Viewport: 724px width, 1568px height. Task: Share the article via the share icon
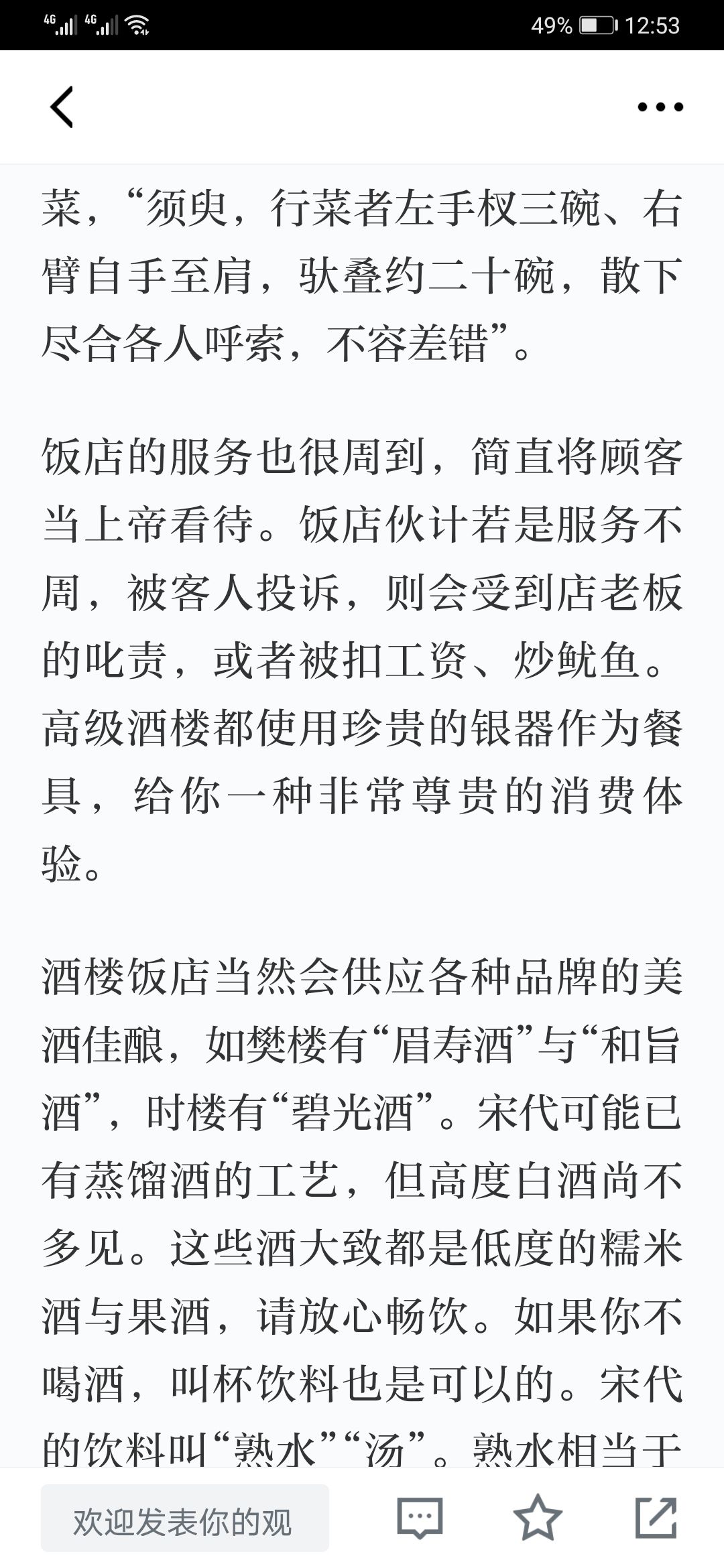pos(656,1517)
